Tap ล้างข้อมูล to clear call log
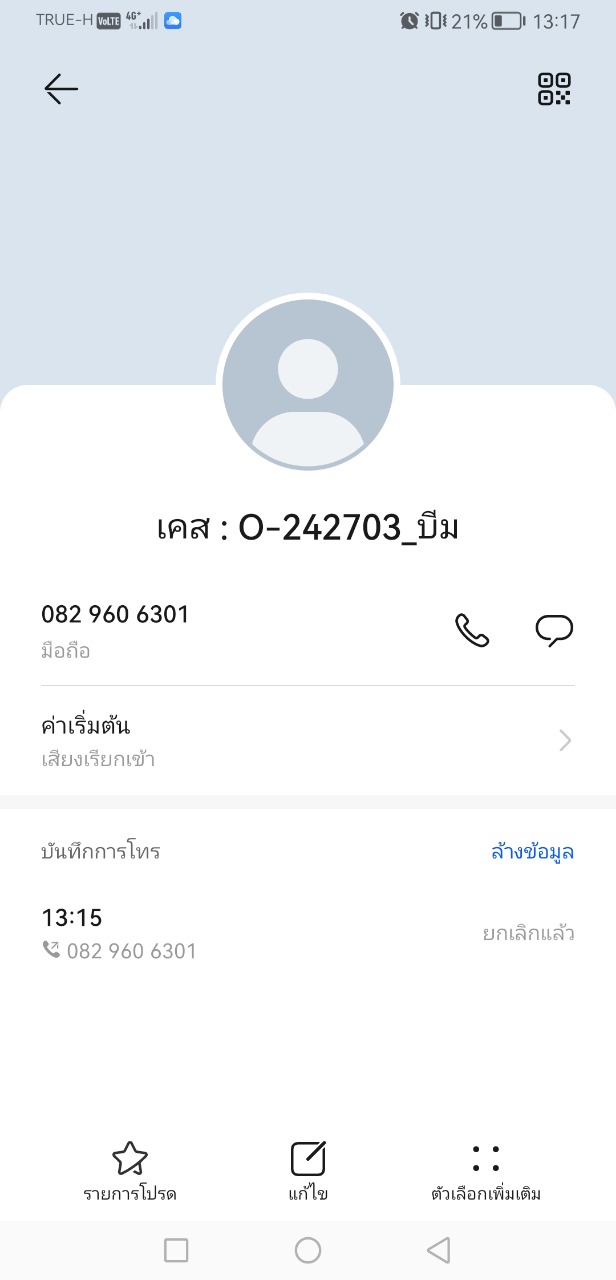Image resolution: width=616 pixels, height=1280 pixels. click(532, 852)
